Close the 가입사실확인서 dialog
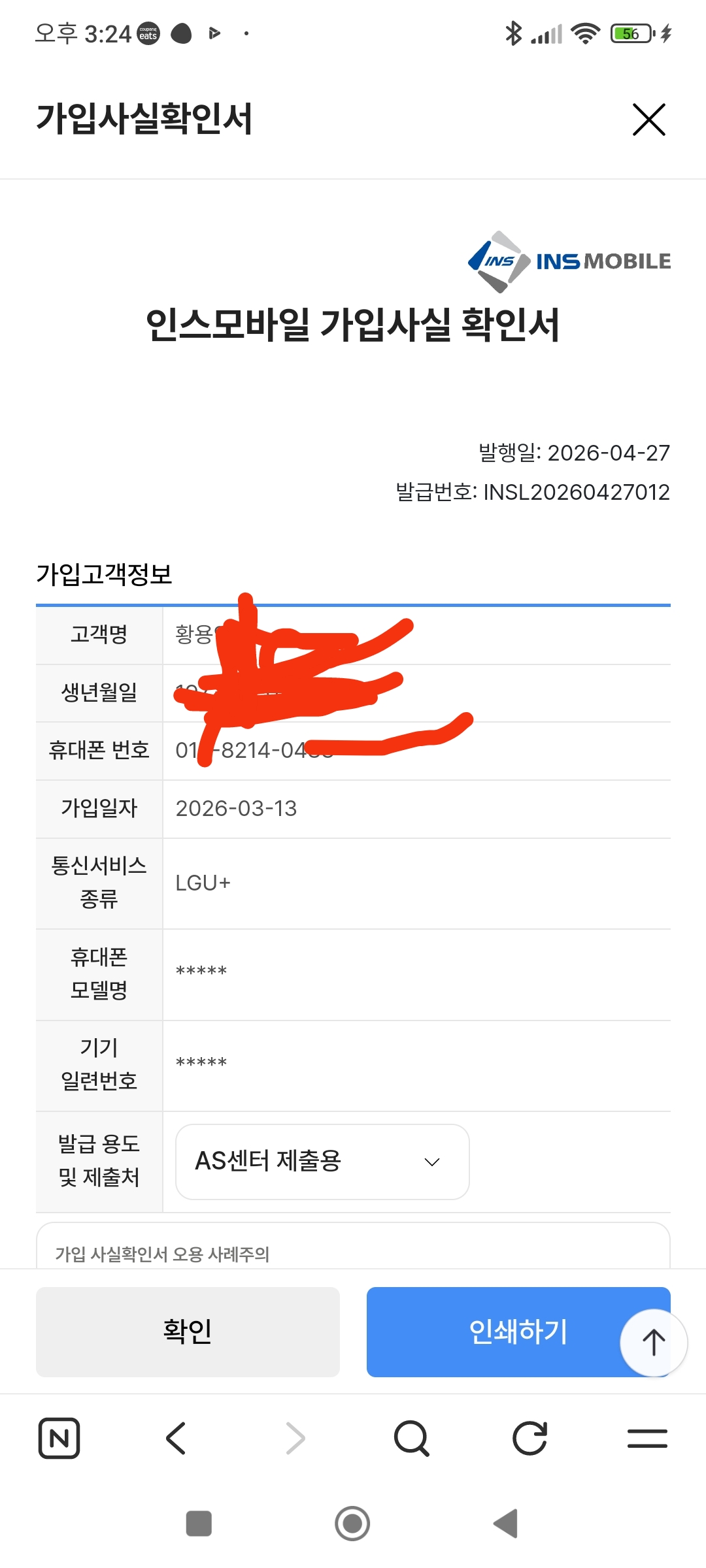Image resolution: width=706 pixels, height=1568 pixels. pos(648,120)
